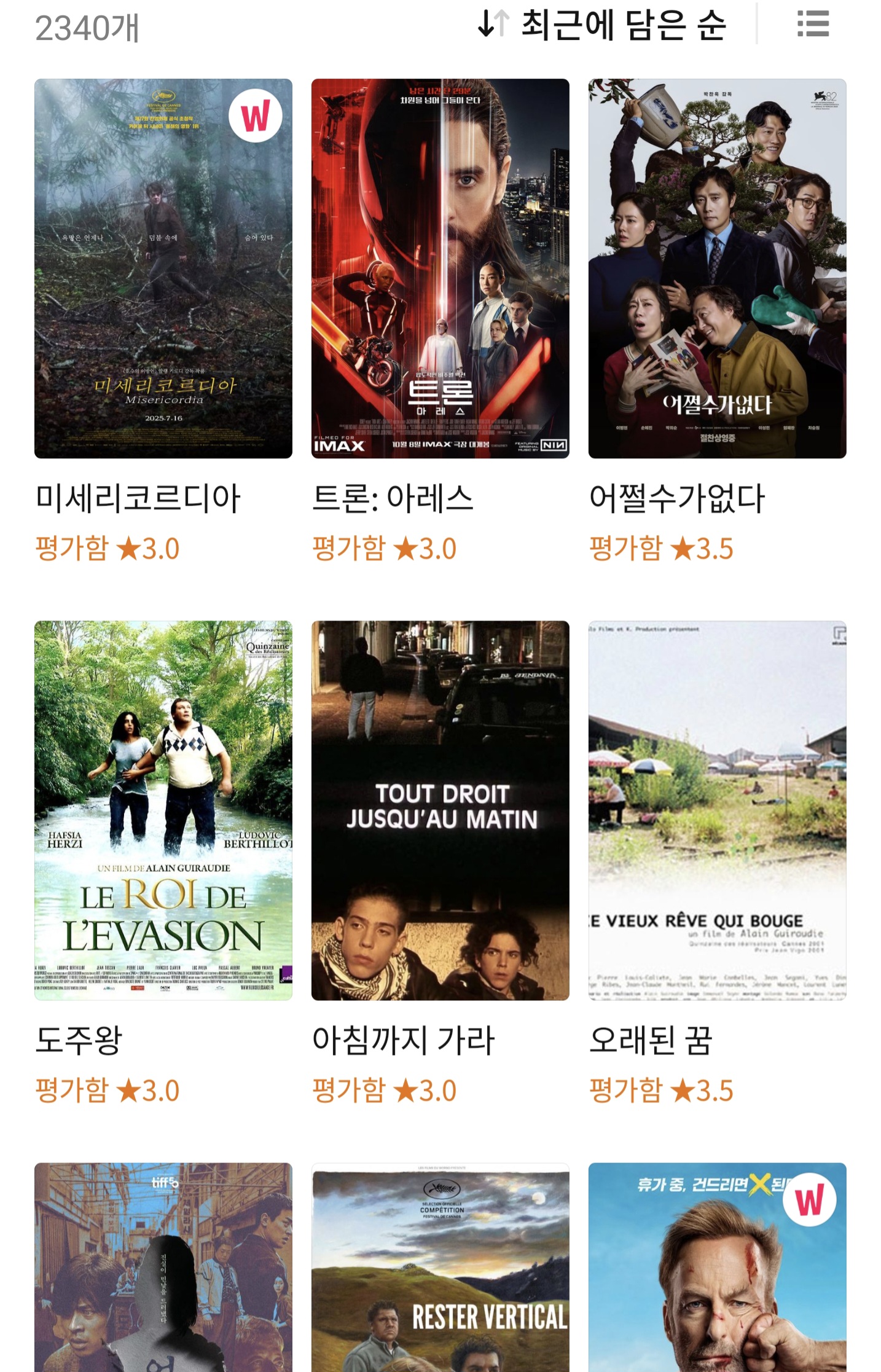The height and width of the screenshot is (1372, 881).
Task: Open the 아침까지 가라 movie
Action: click(x=440, y=810)
